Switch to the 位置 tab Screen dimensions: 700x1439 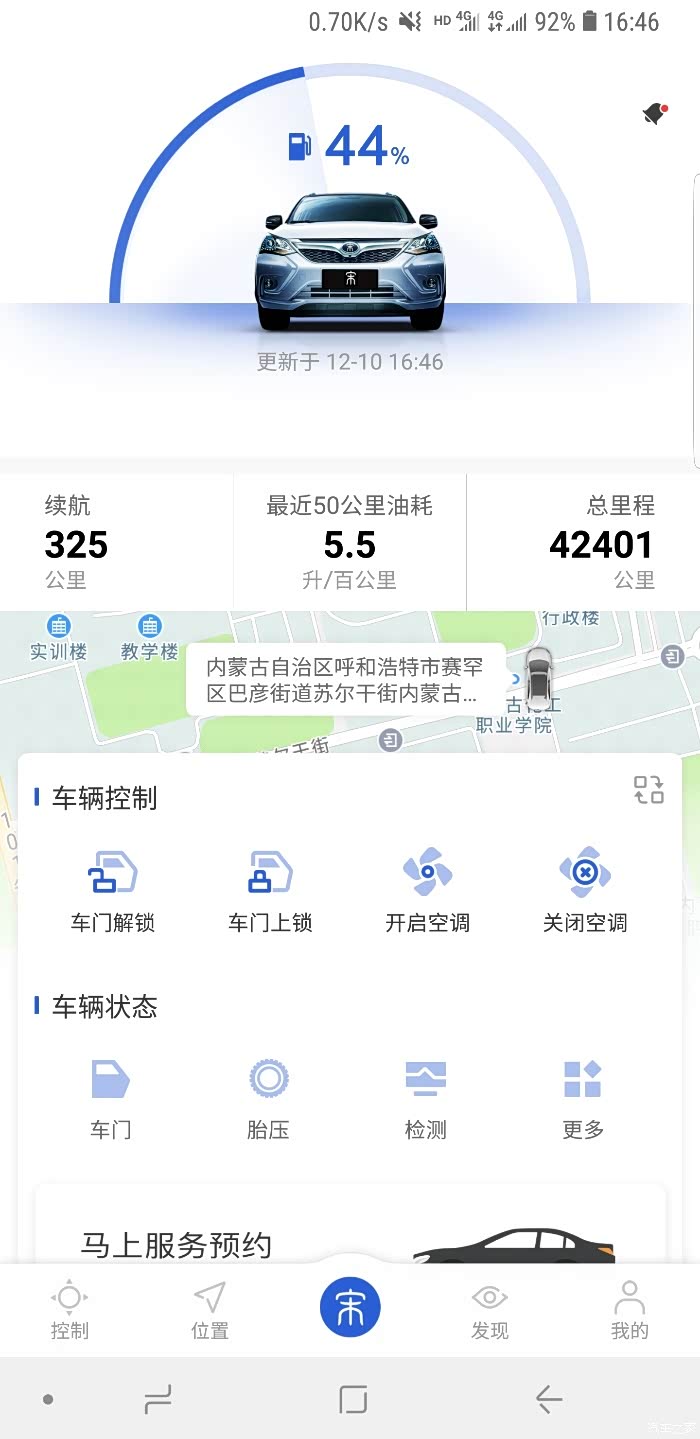pos(210,1310)
